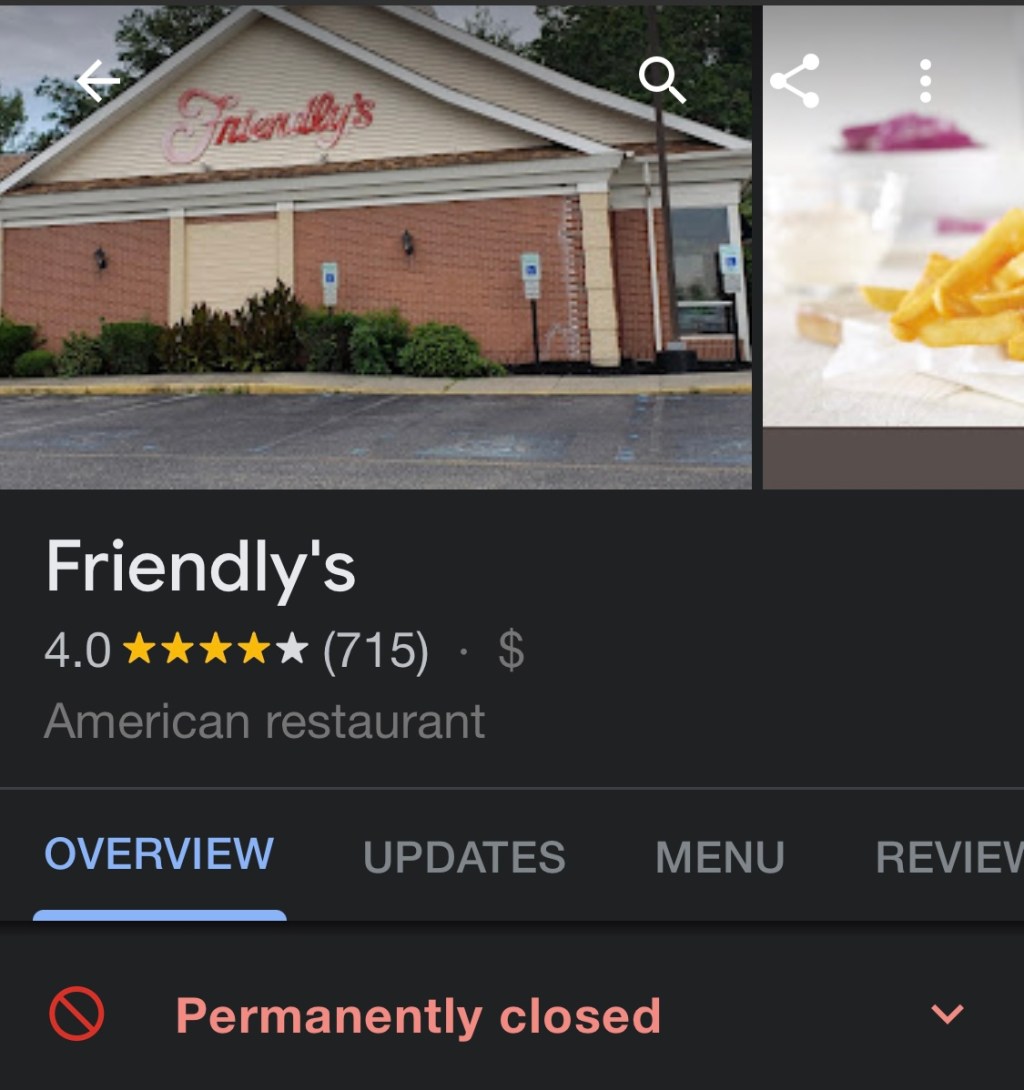Open the UPDATES tab
1024x1090 pixels.
pos(464,856)
